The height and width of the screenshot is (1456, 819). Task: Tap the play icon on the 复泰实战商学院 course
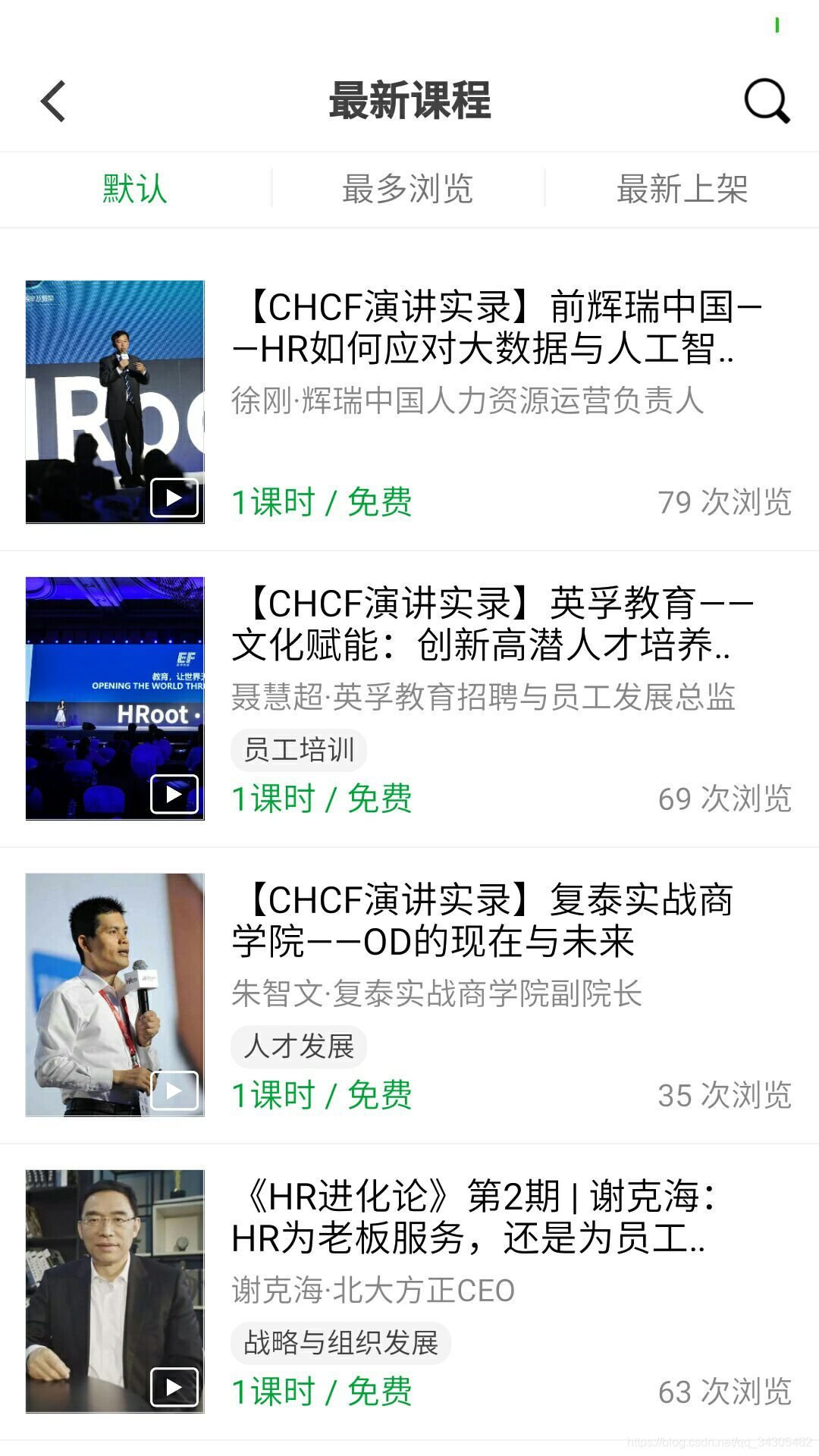pyautogui.click(x=176, y=1090)
